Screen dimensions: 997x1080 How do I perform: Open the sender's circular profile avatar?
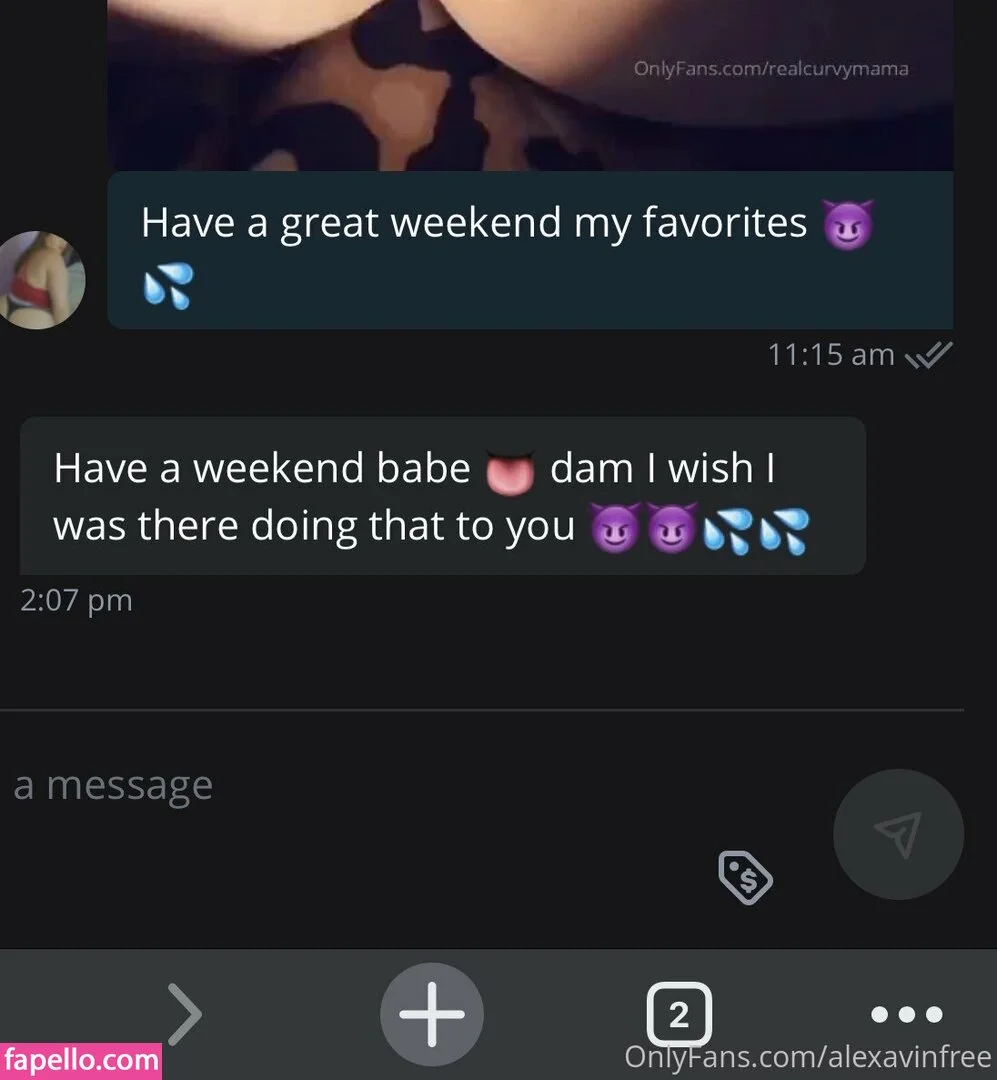(x=42, y=280)
